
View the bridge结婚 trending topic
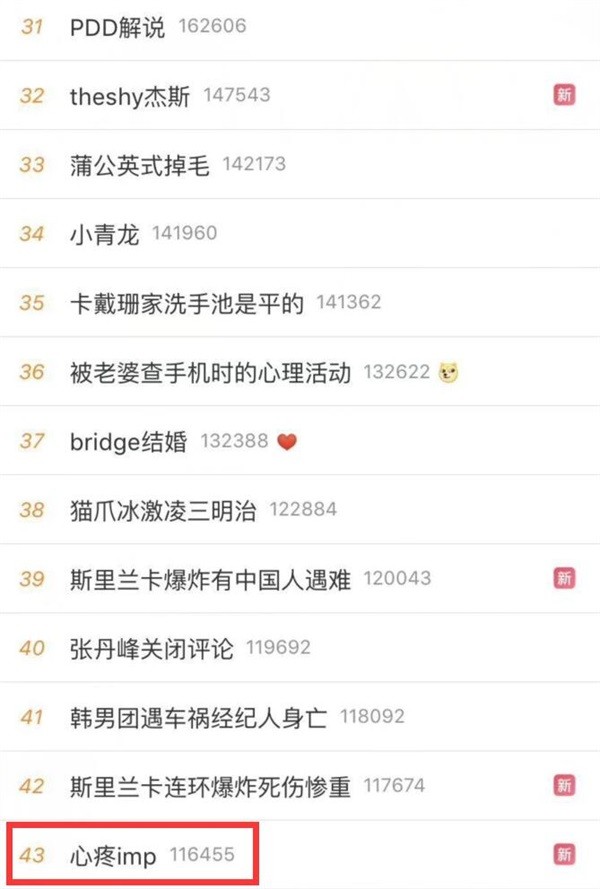[x=129, y=441]
